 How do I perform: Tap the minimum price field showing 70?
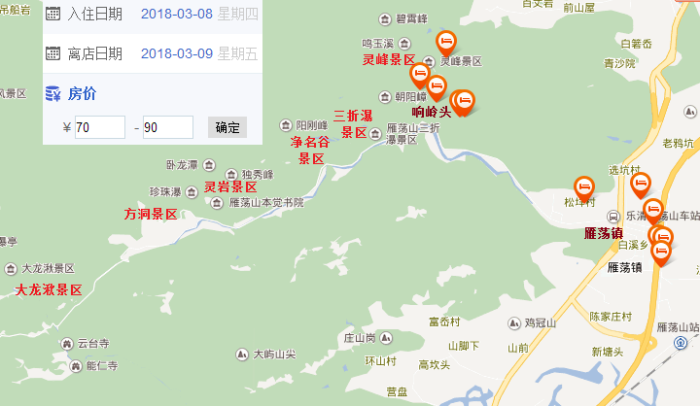click(x=98, y=127)
